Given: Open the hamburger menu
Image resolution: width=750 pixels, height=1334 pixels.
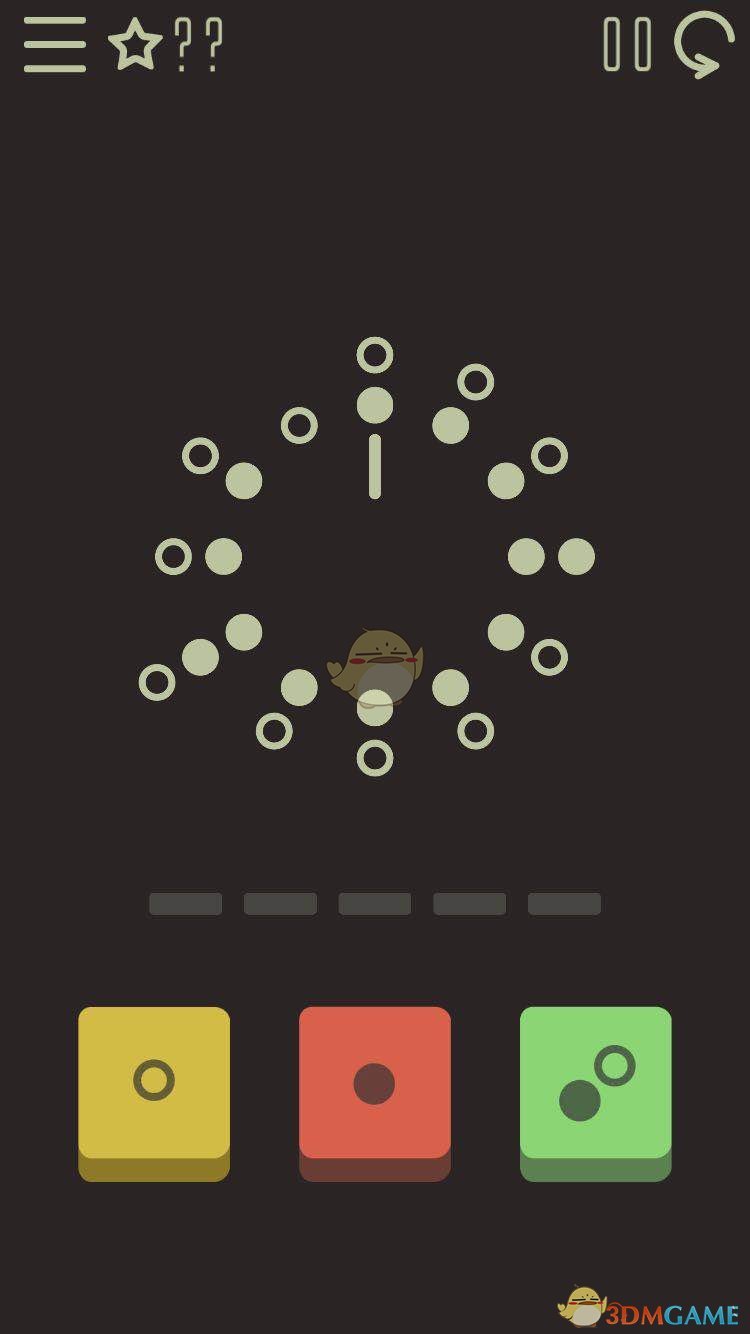Looking at the screenshot, I should [x=55, y=45].
